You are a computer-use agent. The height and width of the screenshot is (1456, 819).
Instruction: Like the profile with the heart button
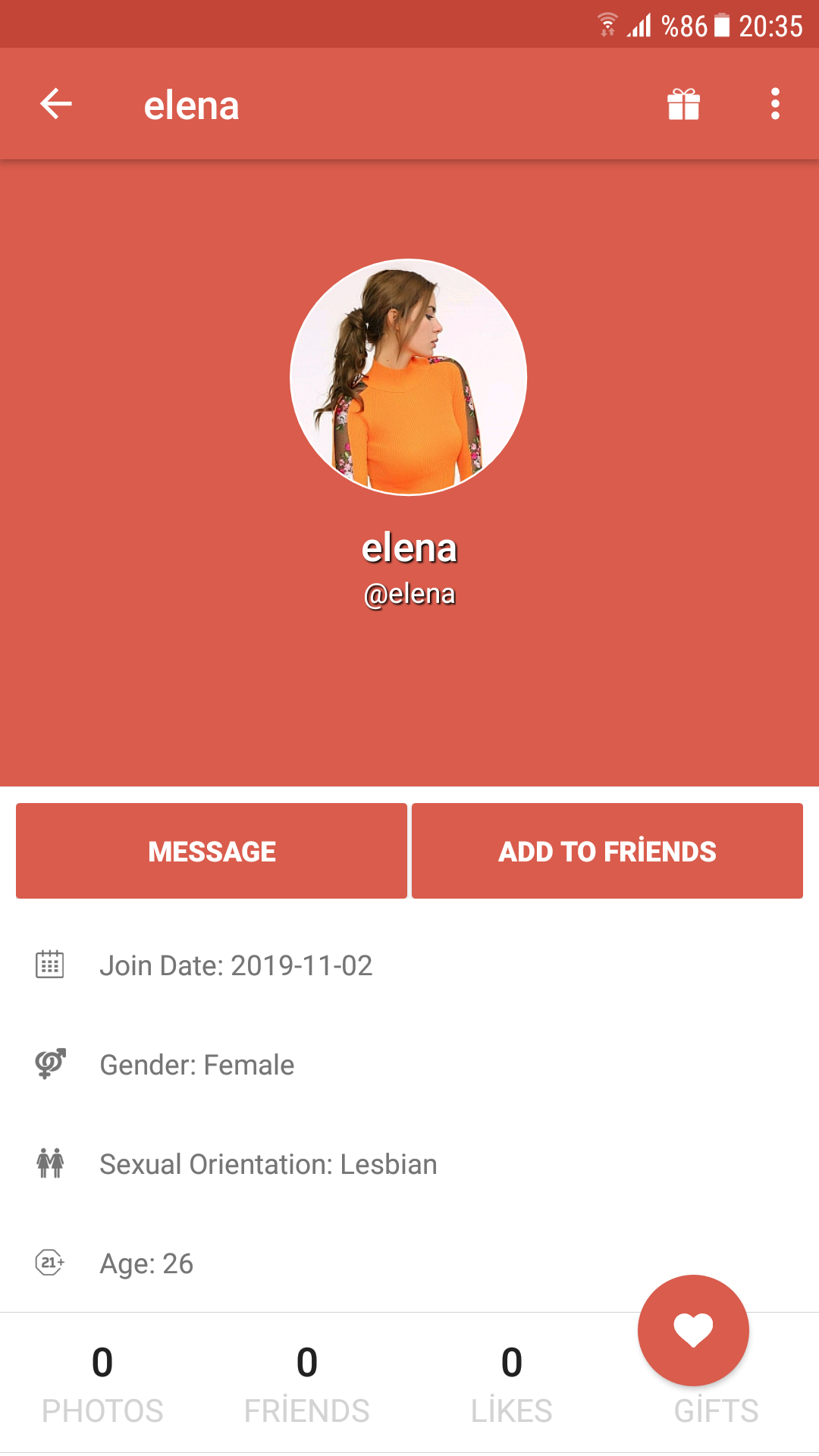693,1330
